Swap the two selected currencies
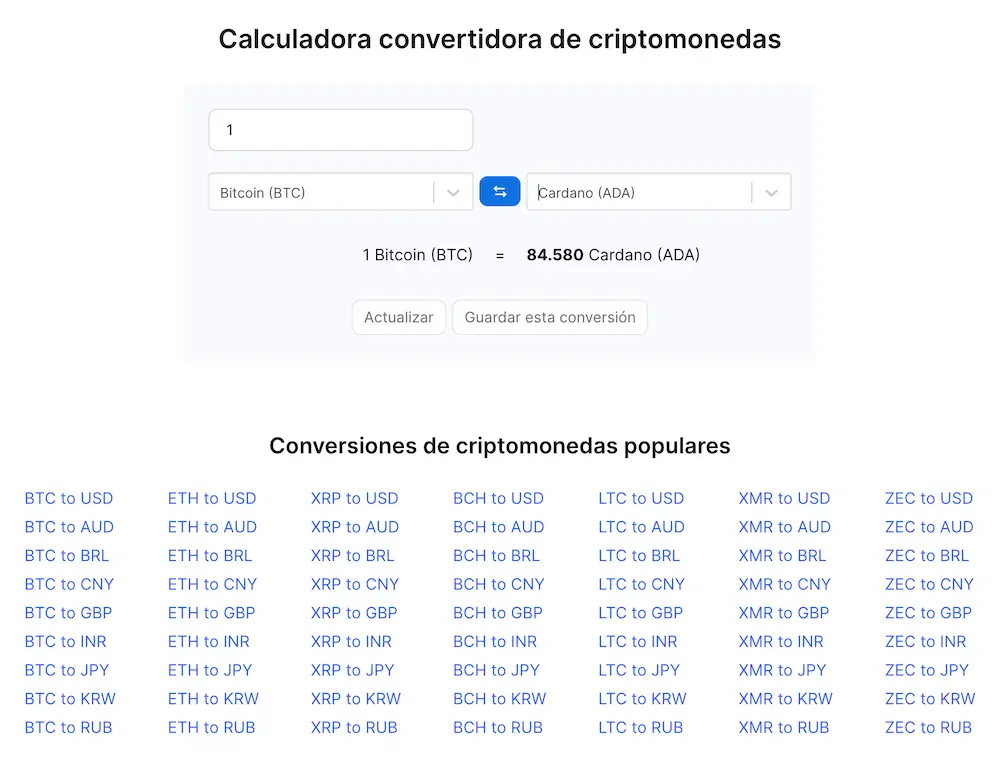 499,191
